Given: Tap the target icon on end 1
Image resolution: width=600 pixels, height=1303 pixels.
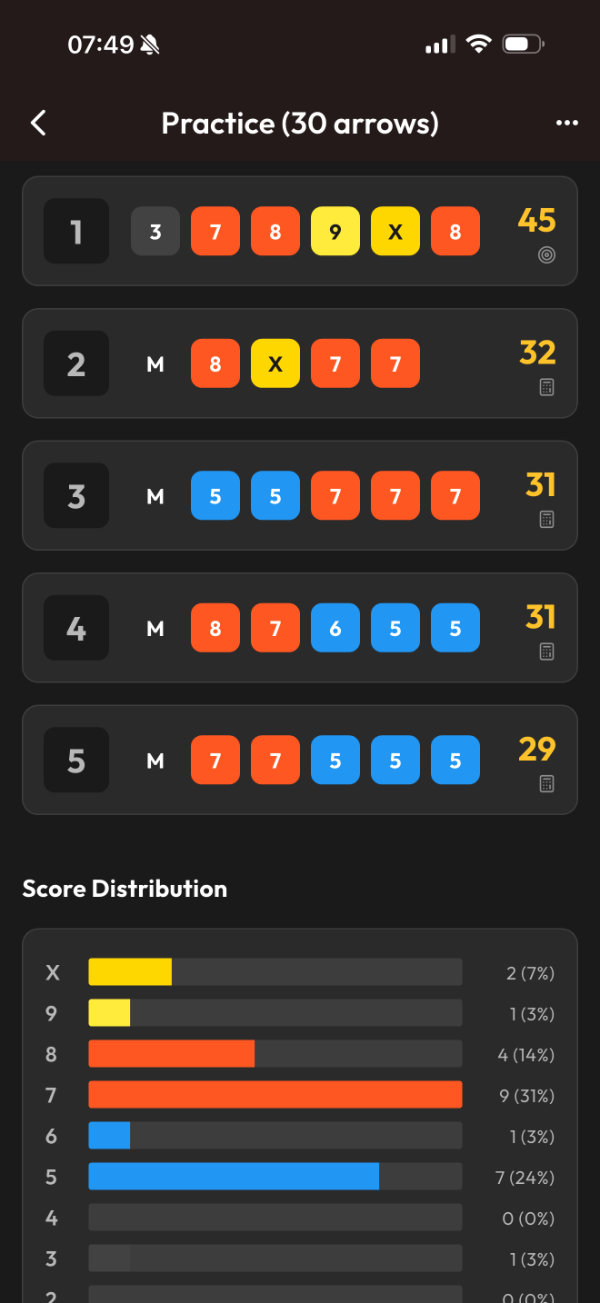Looking at the screenshot, I should [x=546, y=255].
